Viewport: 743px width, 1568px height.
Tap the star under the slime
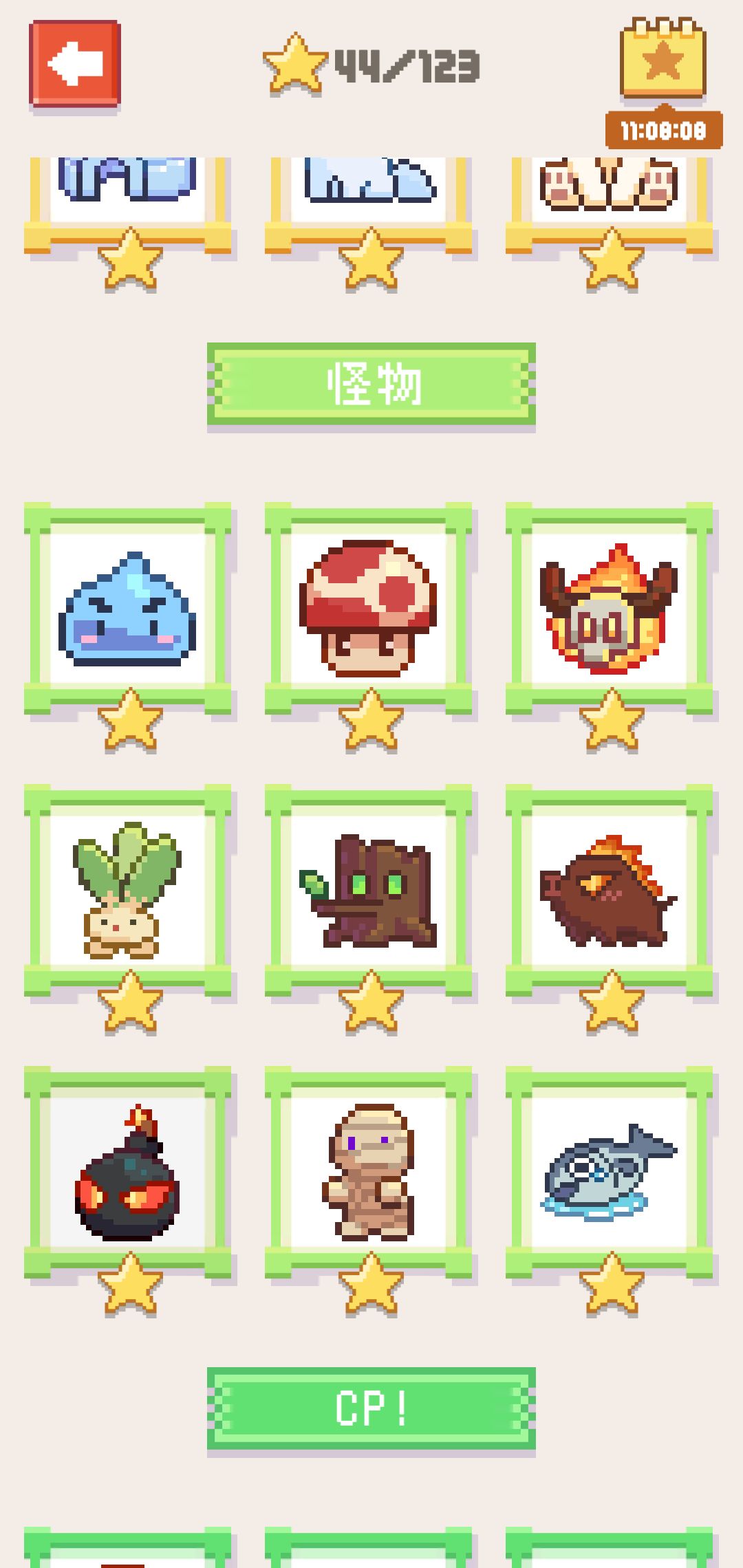coord(131,722)
